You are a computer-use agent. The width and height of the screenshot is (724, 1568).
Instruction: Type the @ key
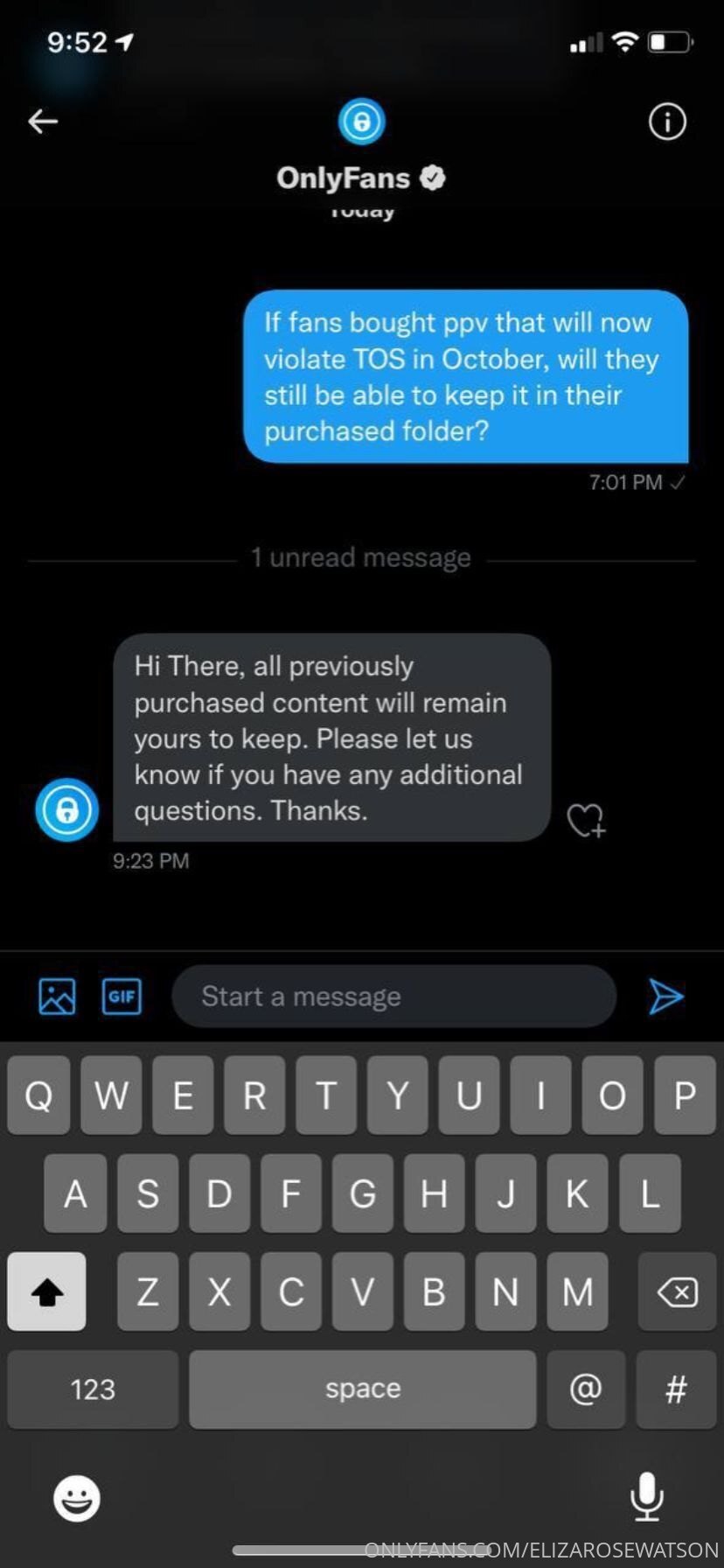[585, 1389]
